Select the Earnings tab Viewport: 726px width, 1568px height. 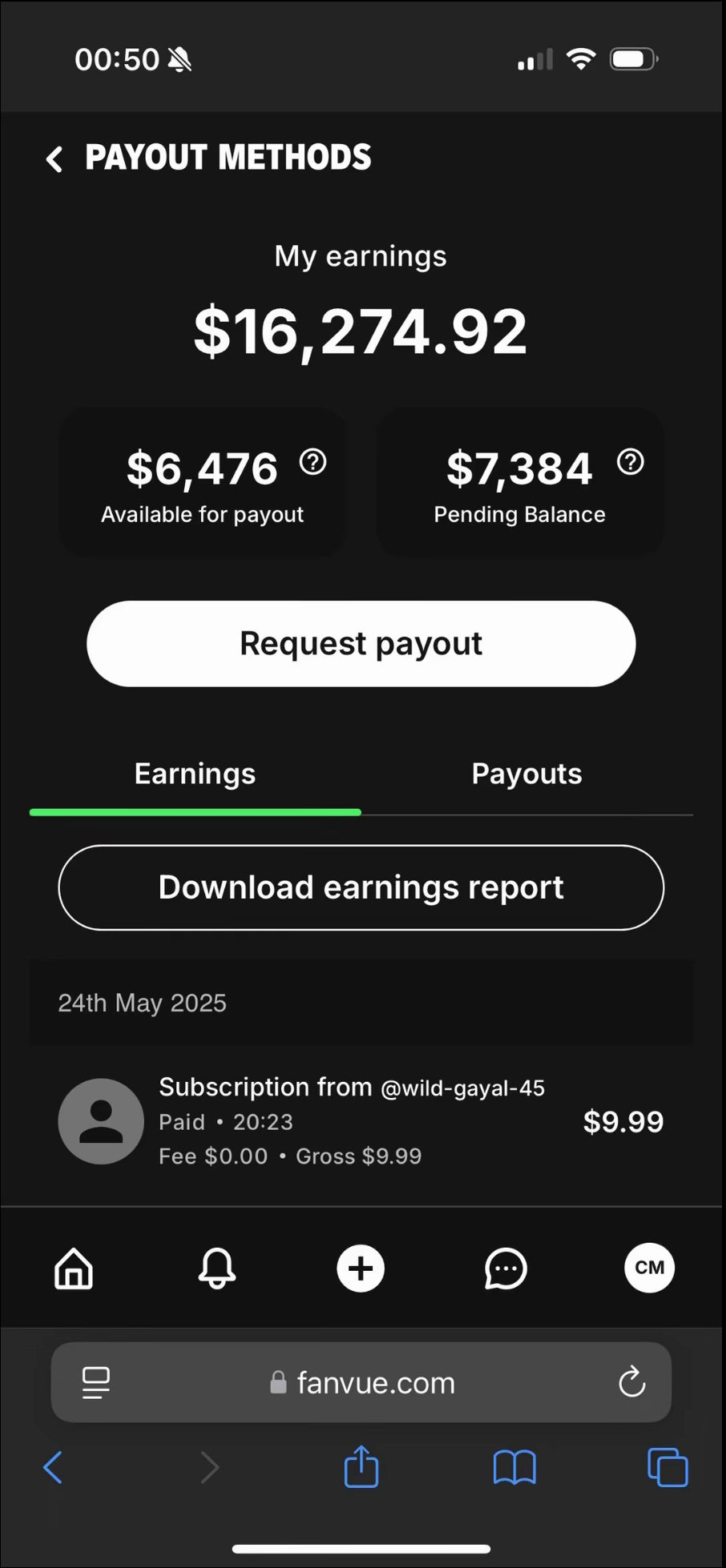pyautogui.click(x=195, y=774)
